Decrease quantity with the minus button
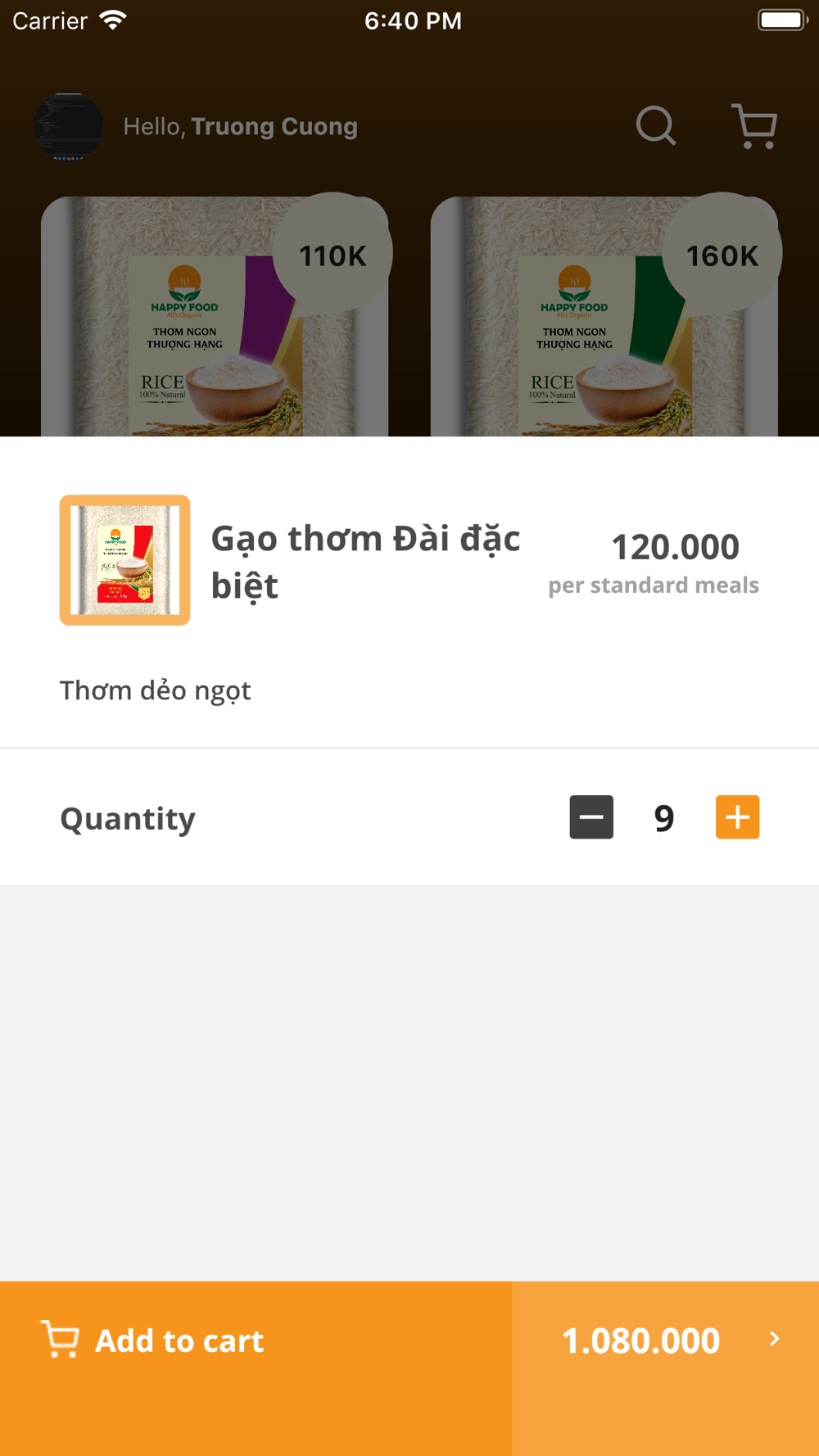 tap(591, 817)
